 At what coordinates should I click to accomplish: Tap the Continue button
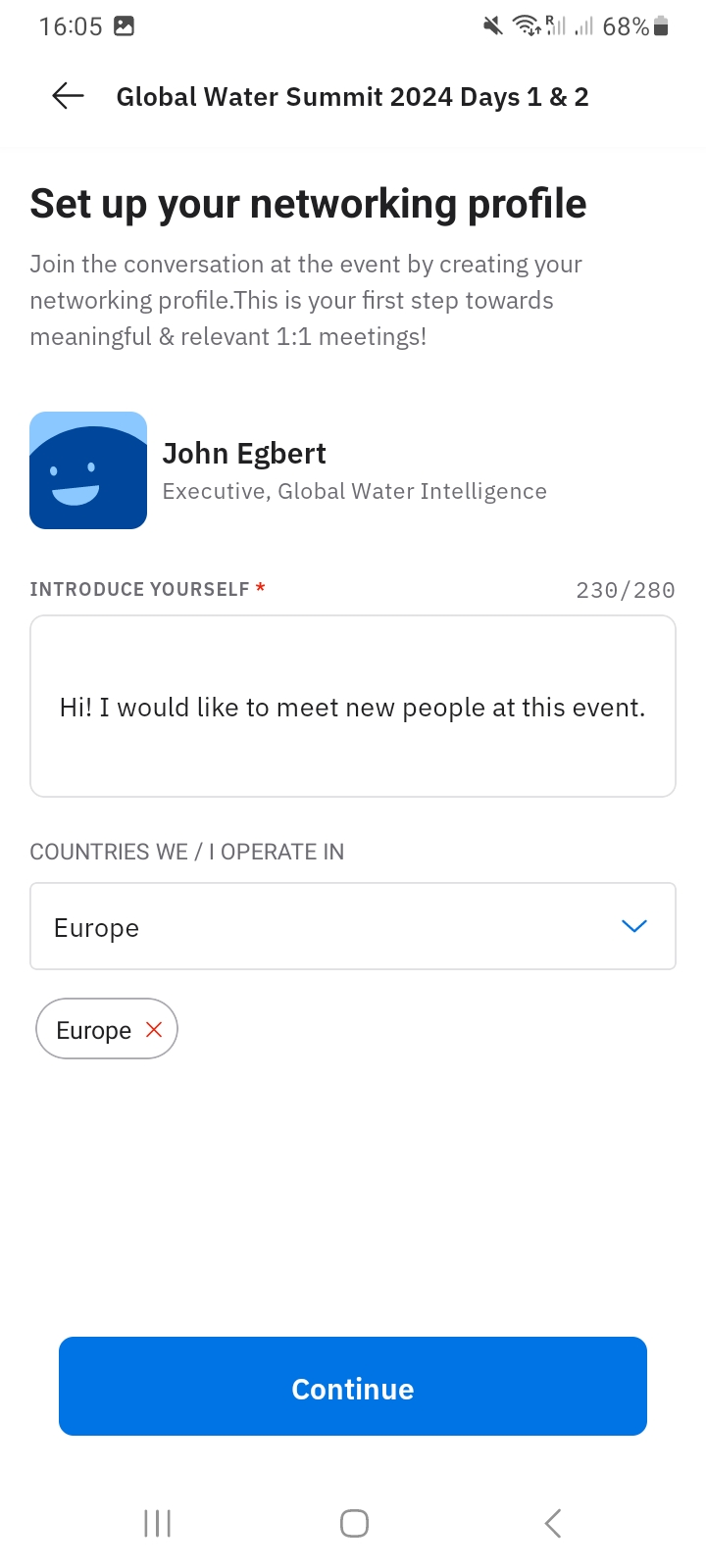[x=353, y=1387]
